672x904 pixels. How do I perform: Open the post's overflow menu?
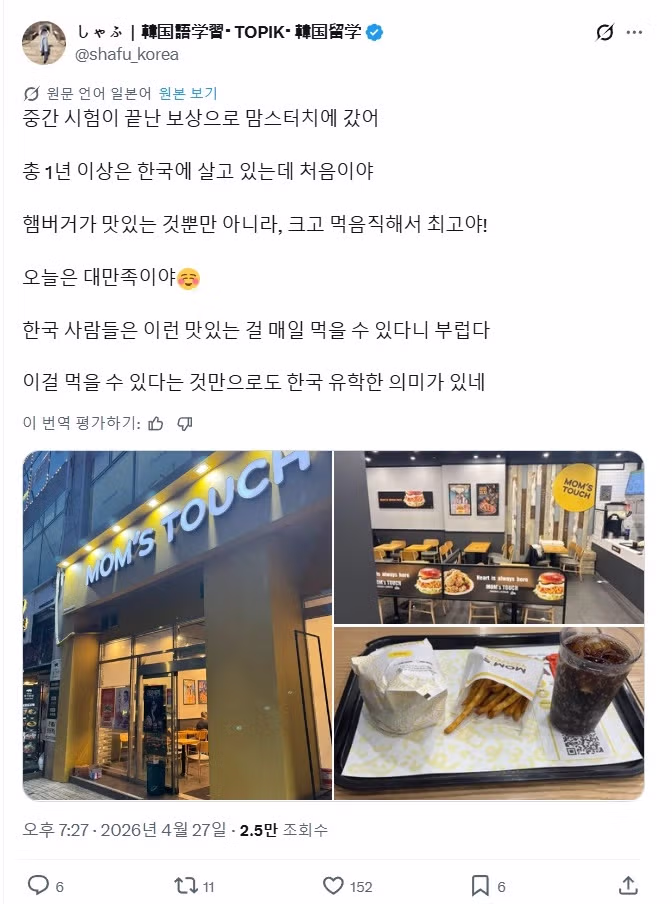click(x=635, y=33)
